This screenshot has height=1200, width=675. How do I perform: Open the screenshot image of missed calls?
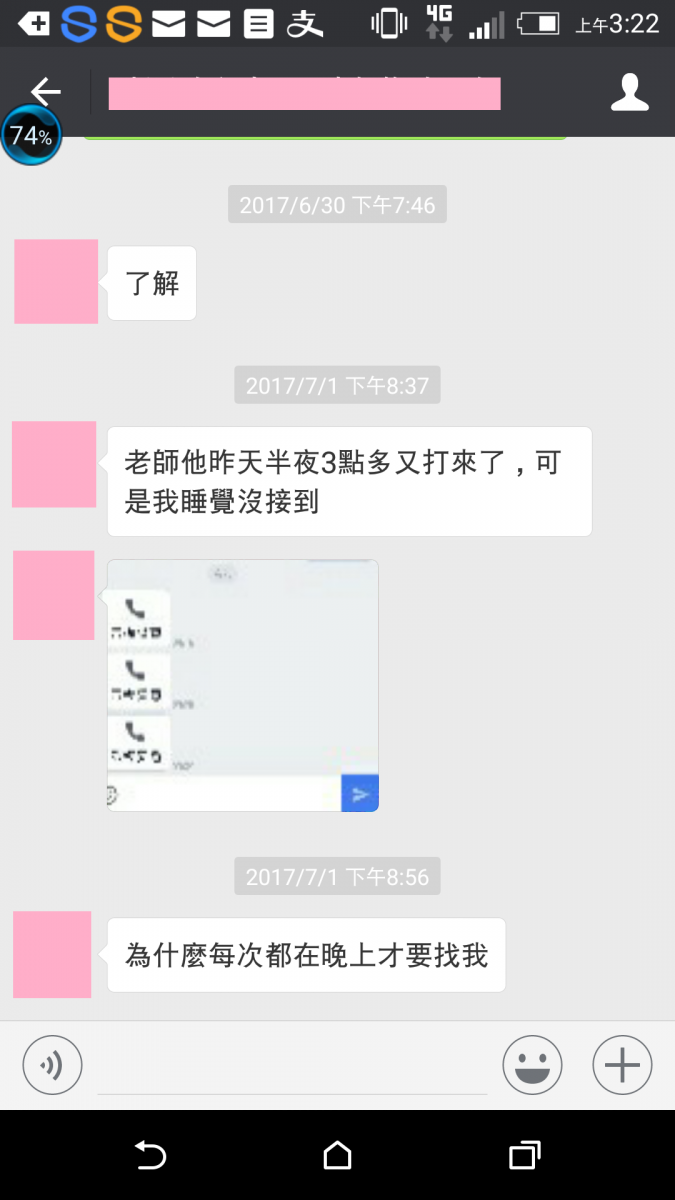243,685
